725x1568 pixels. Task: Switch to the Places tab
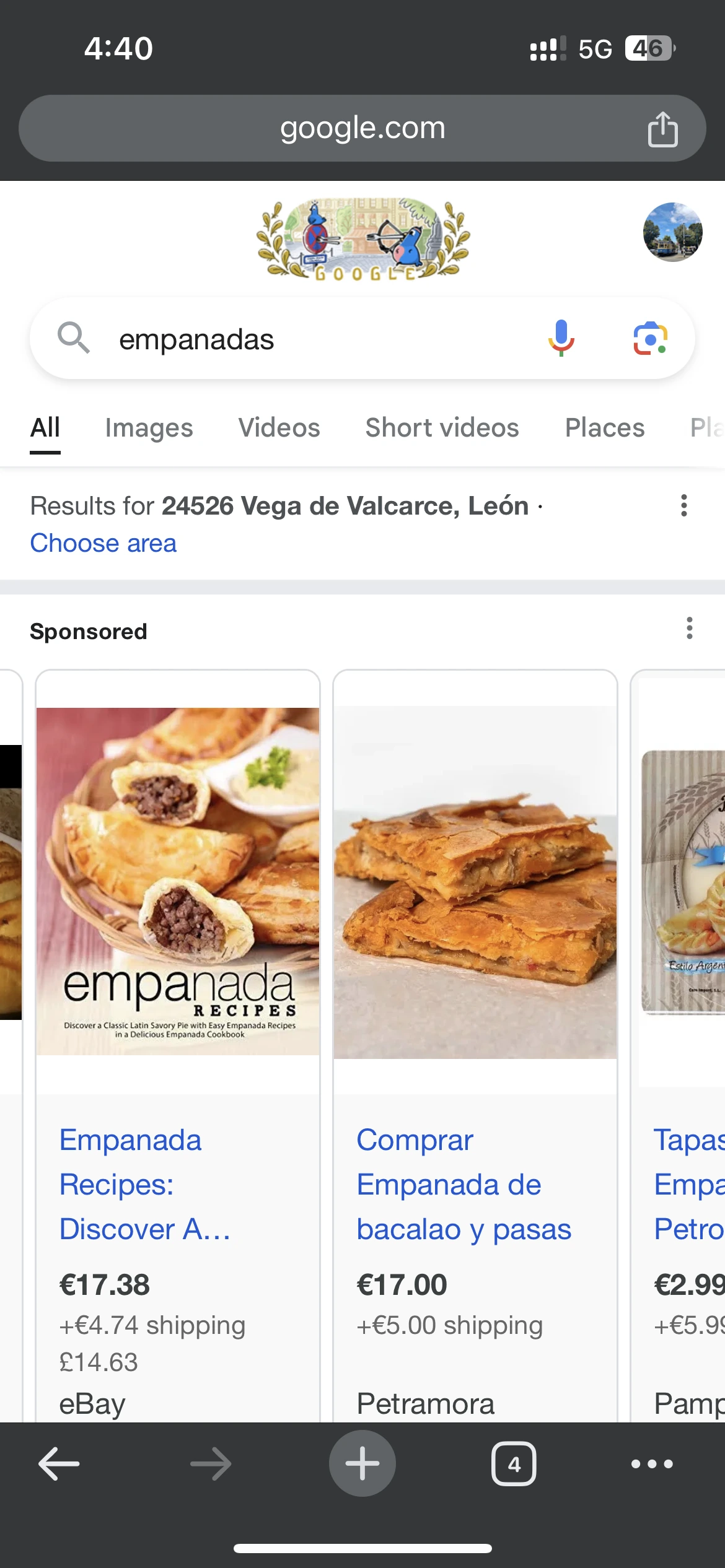pos(604,428)
